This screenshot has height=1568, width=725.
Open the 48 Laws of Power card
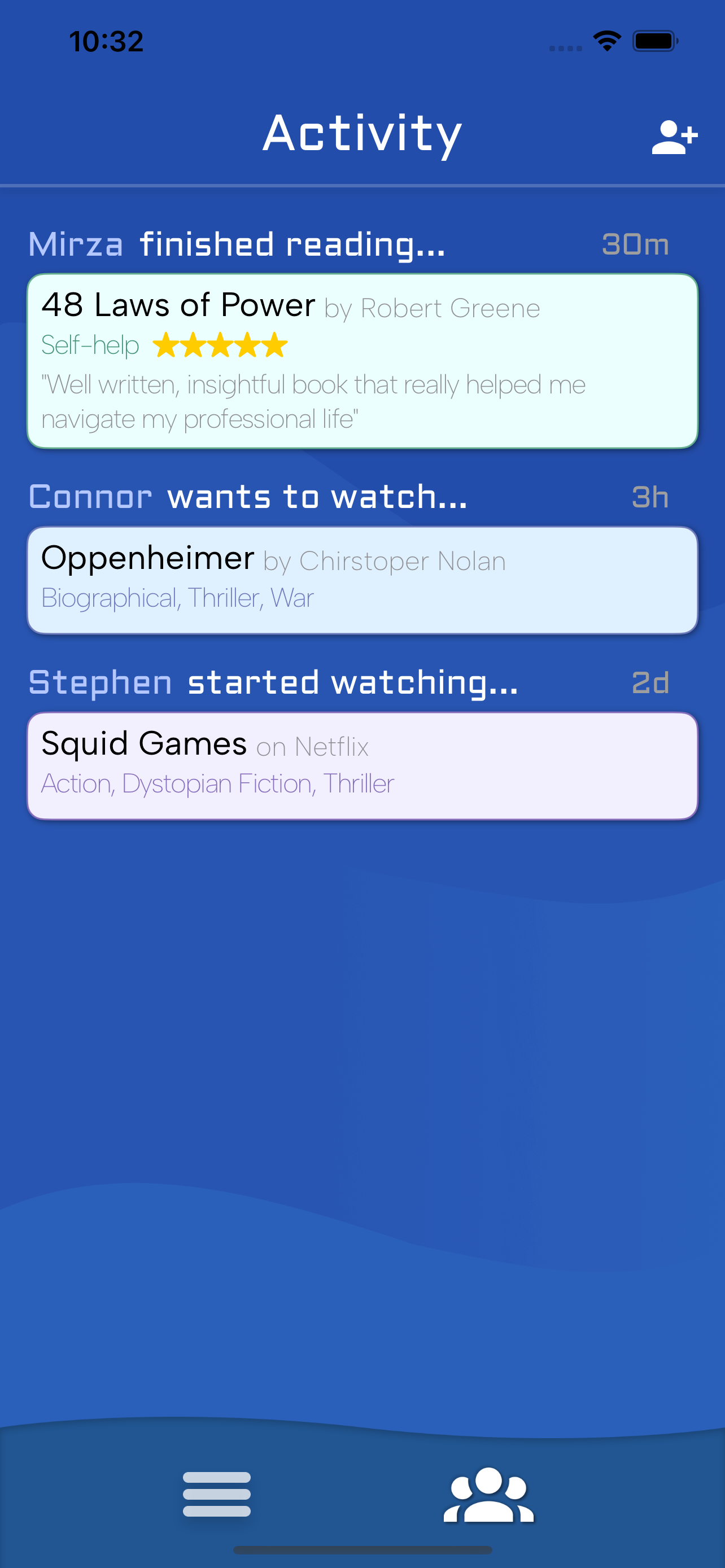click(x=362, y=361)
